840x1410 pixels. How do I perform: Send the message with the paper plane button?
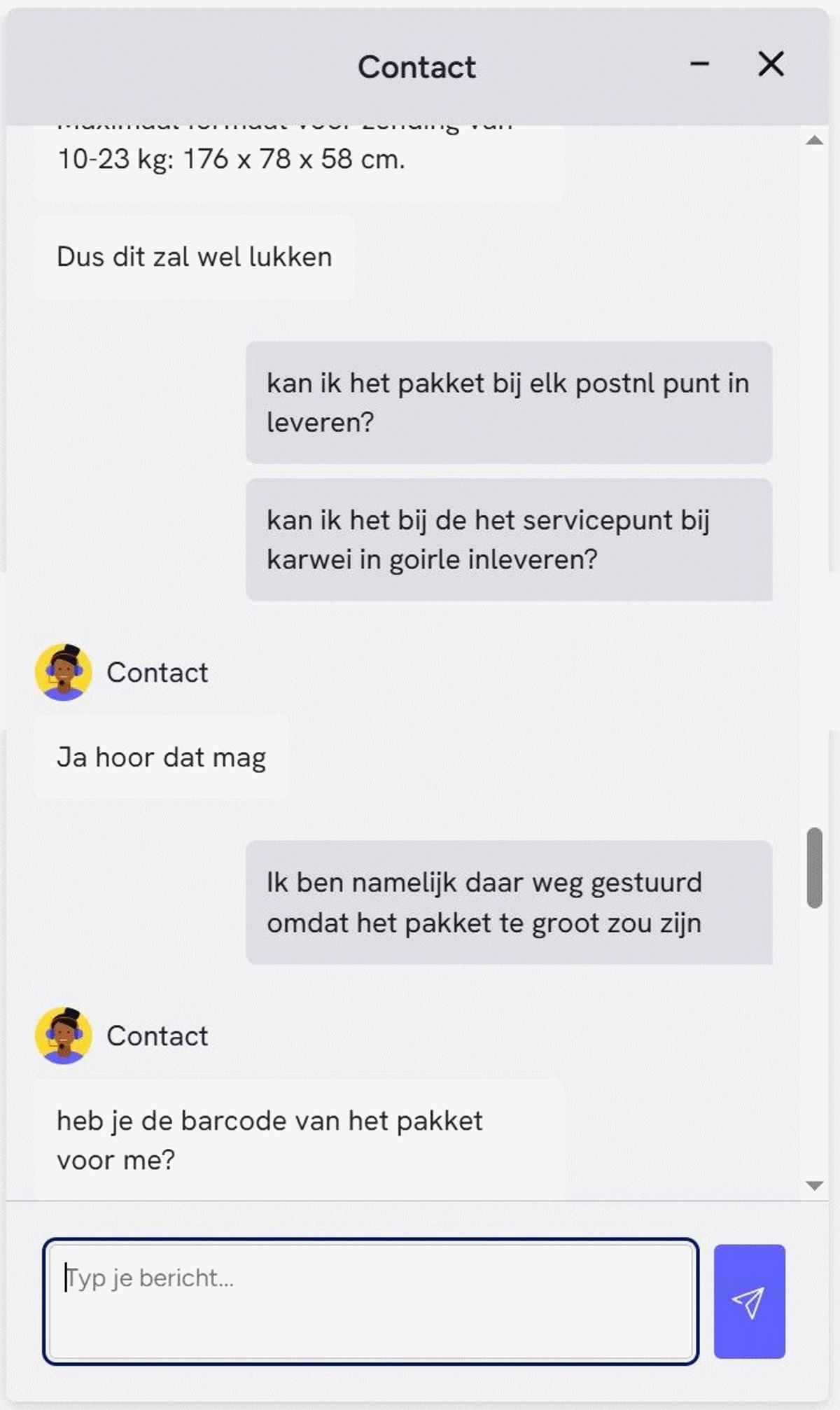pos(749,1301)
